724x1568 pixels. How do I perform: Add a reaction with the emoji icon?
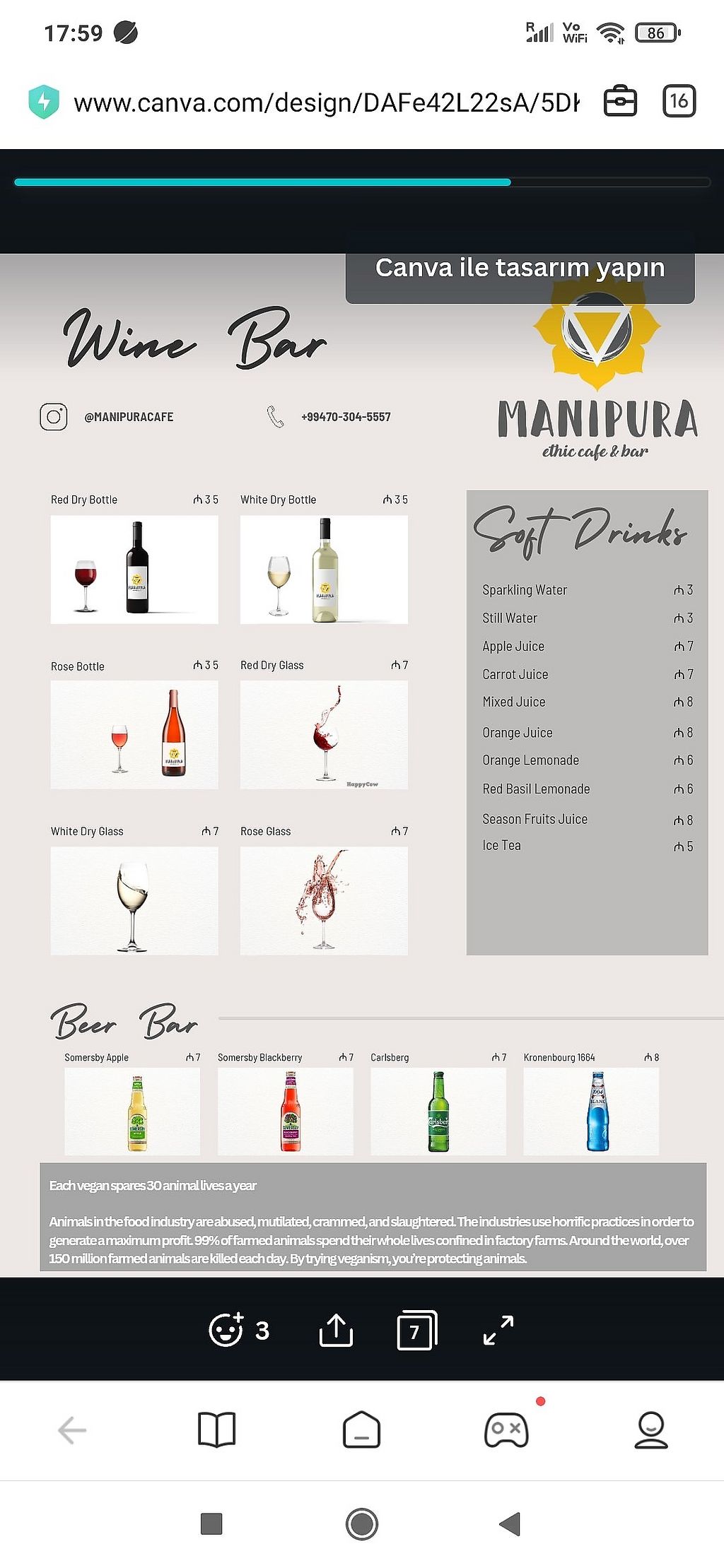(x=227, y=1330)
